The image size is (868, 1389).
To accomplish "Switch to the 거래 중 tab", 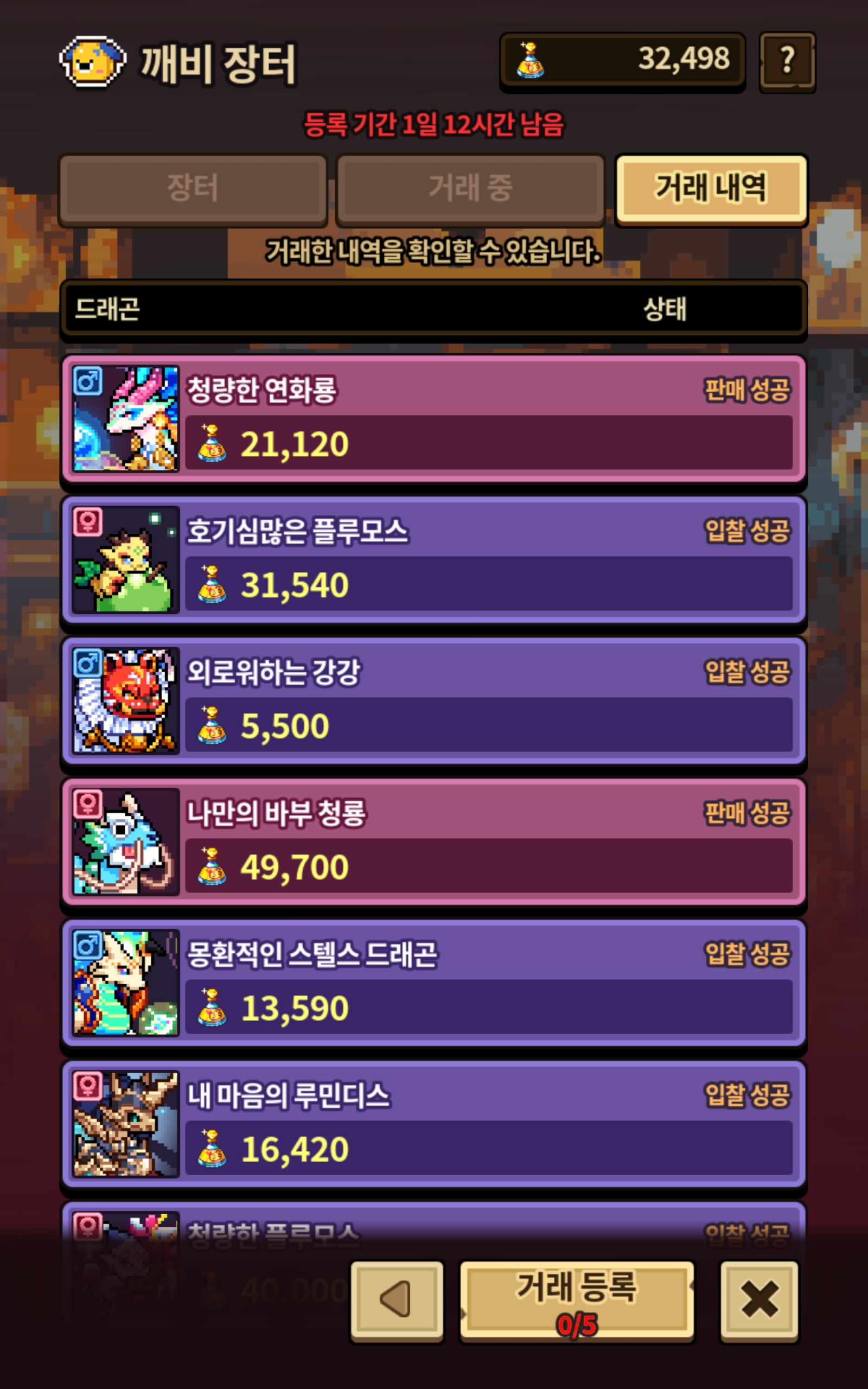I will 470,189.
